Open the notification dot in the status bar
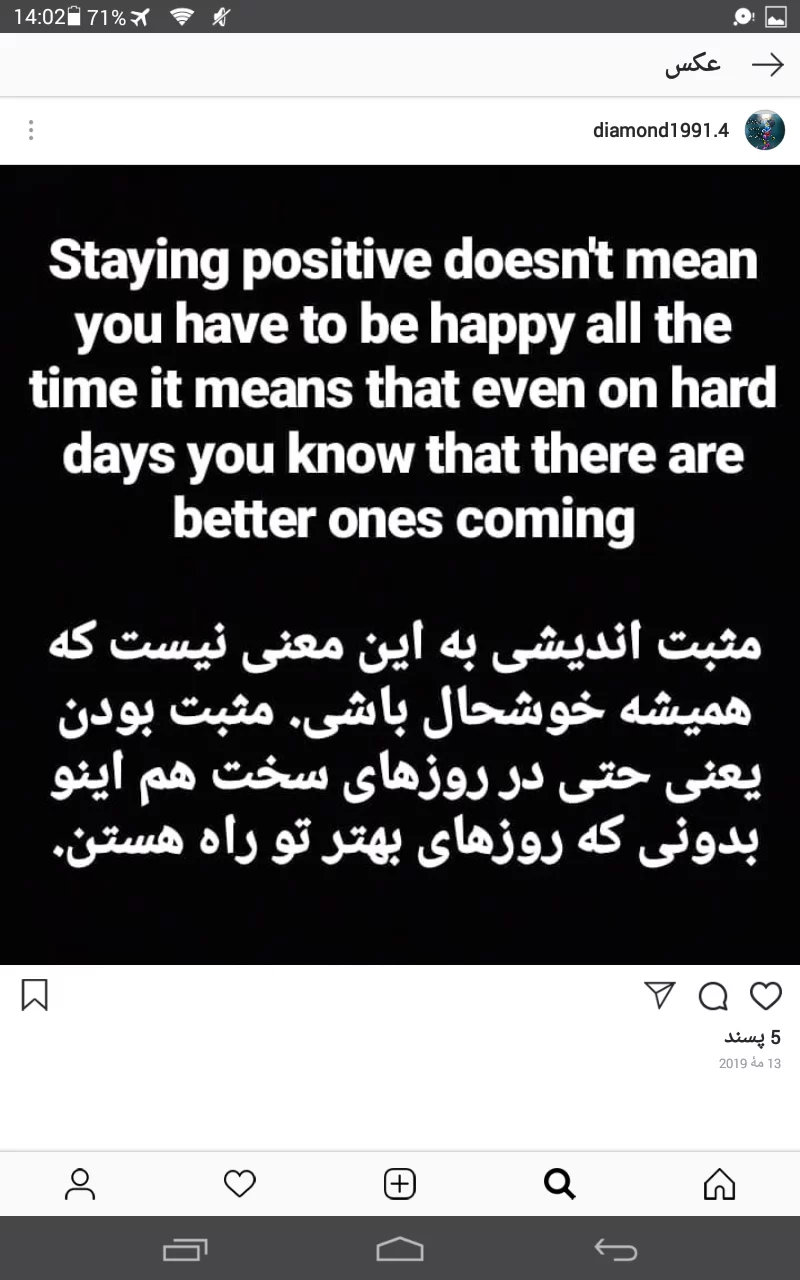The width and height of the screenshot is (800, 1280). pyautogui.click(x=741, y=16)
